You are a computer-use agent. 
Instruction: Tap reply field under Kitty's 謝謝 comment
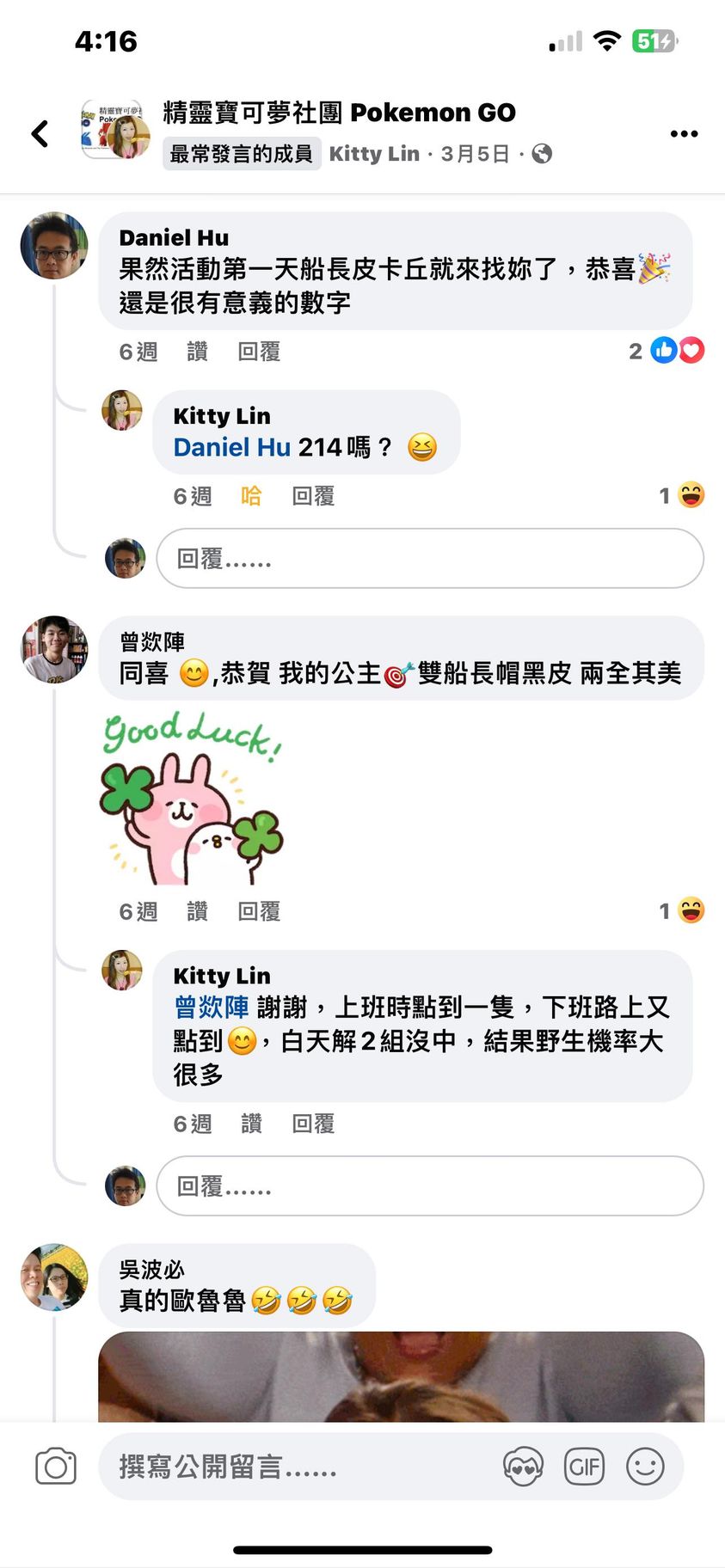(x=429, y=1186)
